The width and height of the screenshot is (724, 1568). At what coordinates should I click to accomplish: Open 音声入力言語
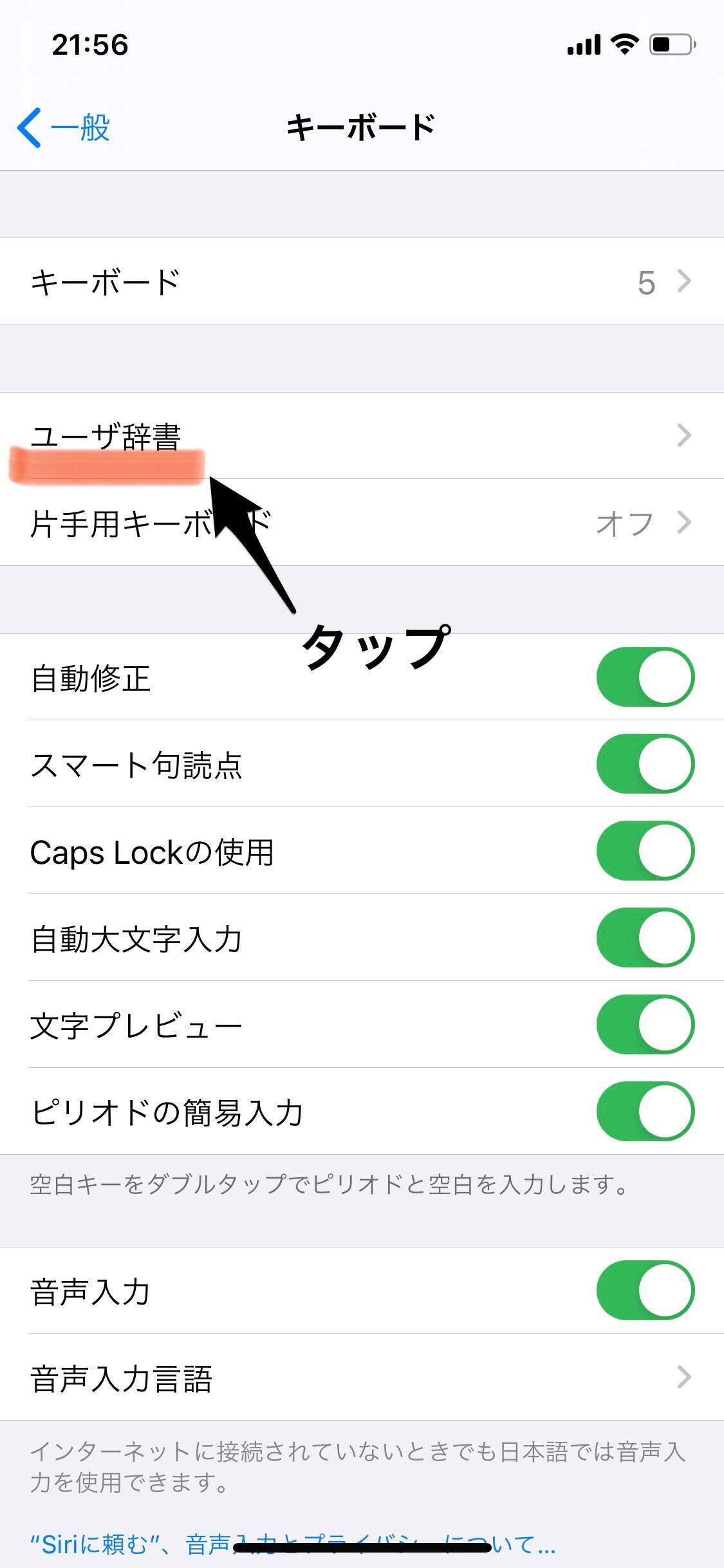click(362, 1377)
